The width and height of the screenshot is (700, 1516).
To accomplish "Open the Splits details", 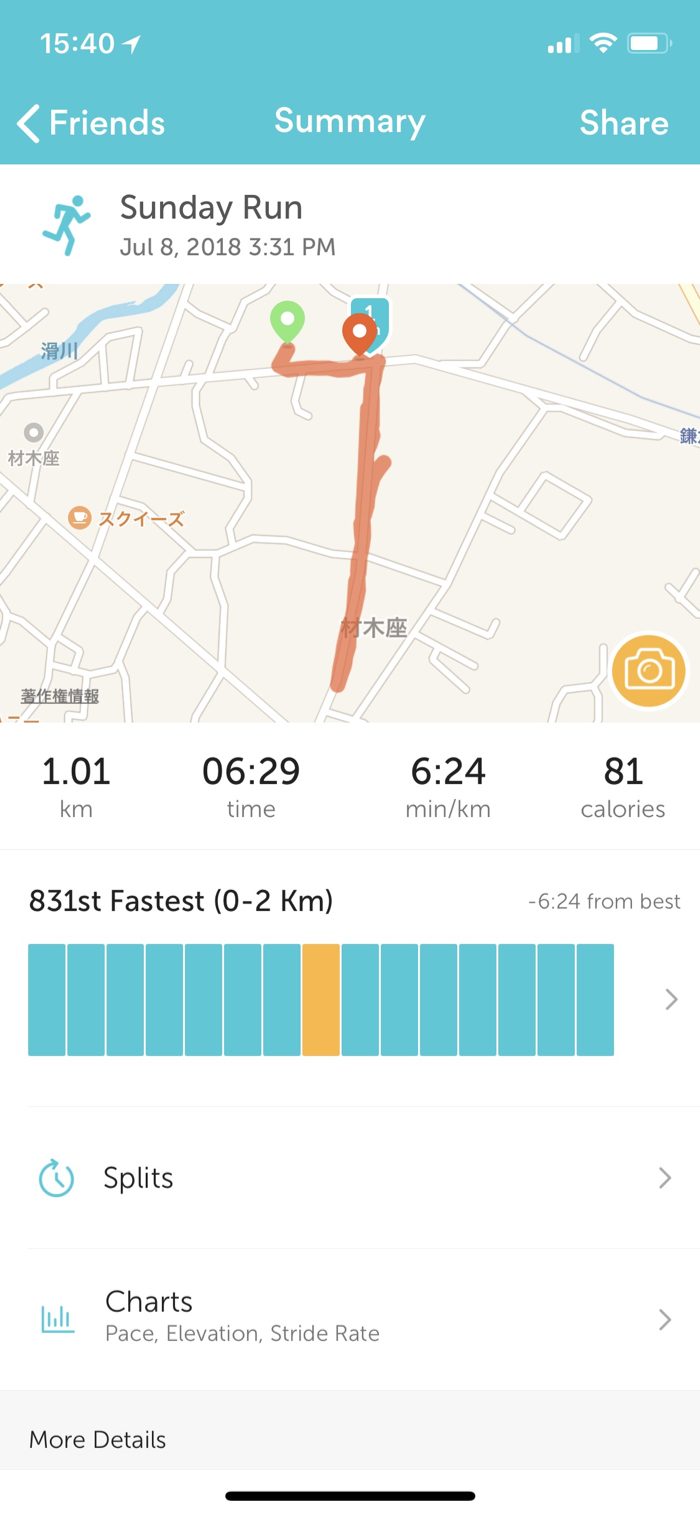I will (350, 1178).
